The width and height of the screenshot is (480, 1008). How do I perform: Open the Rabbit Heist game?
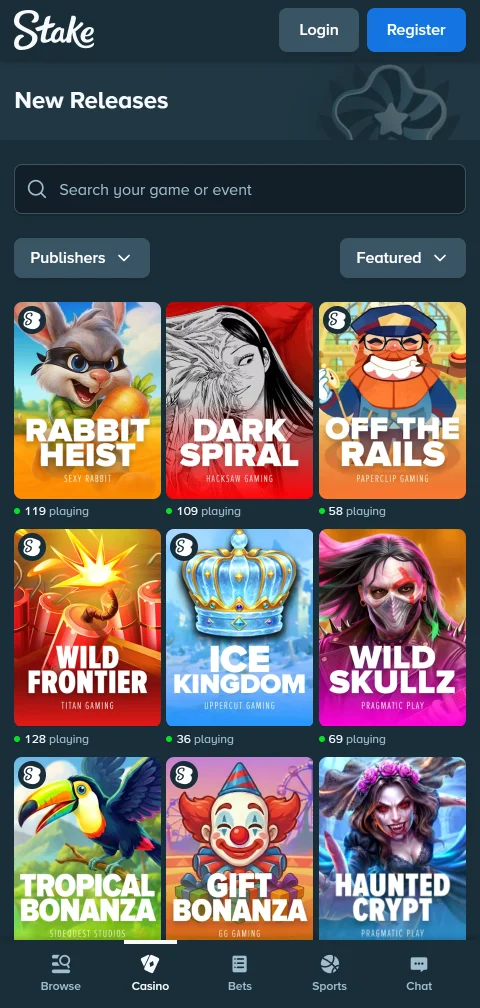87,400
